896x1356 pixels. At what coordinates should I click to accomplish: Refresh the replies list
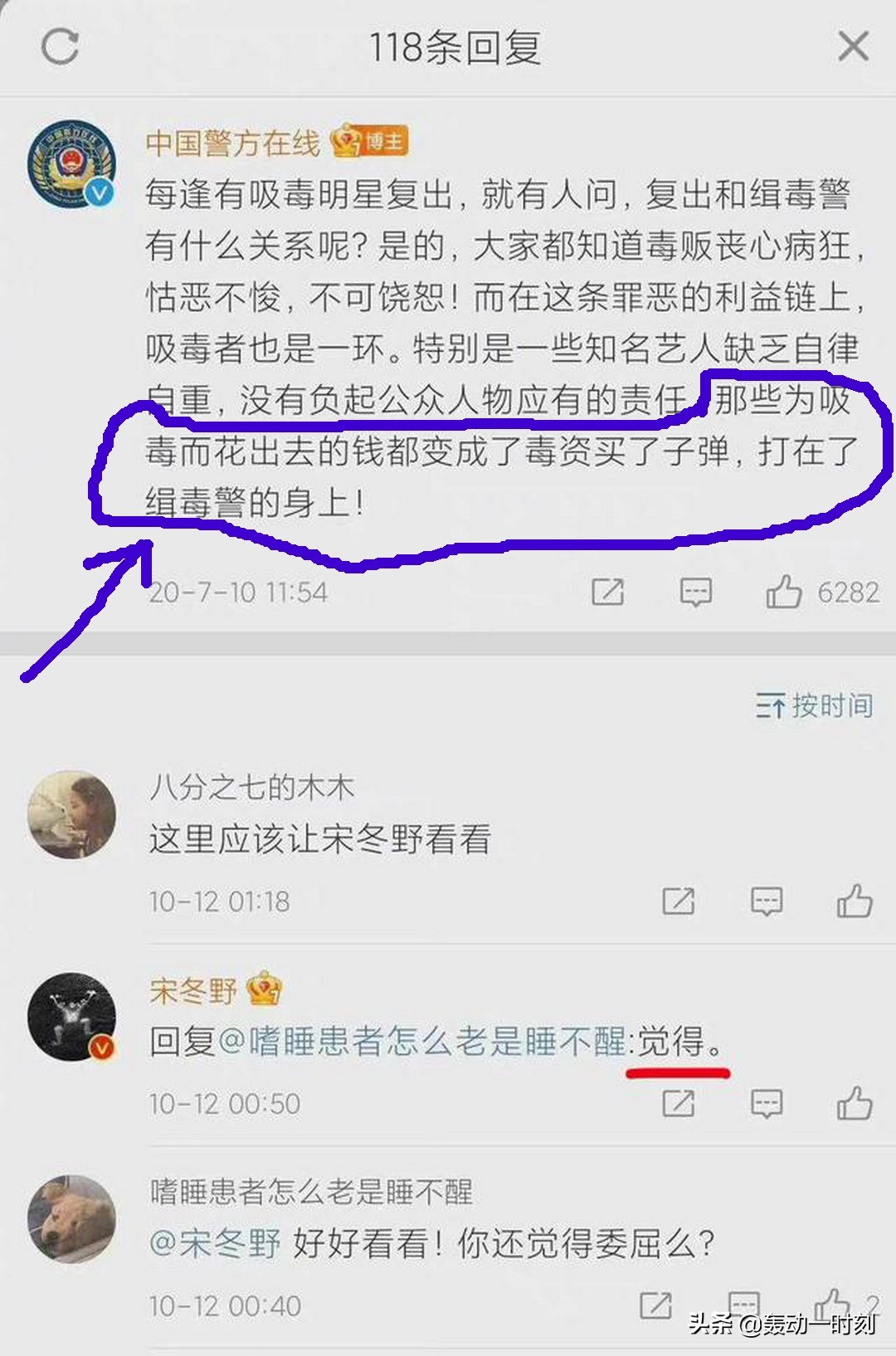(x=60, y=46)
